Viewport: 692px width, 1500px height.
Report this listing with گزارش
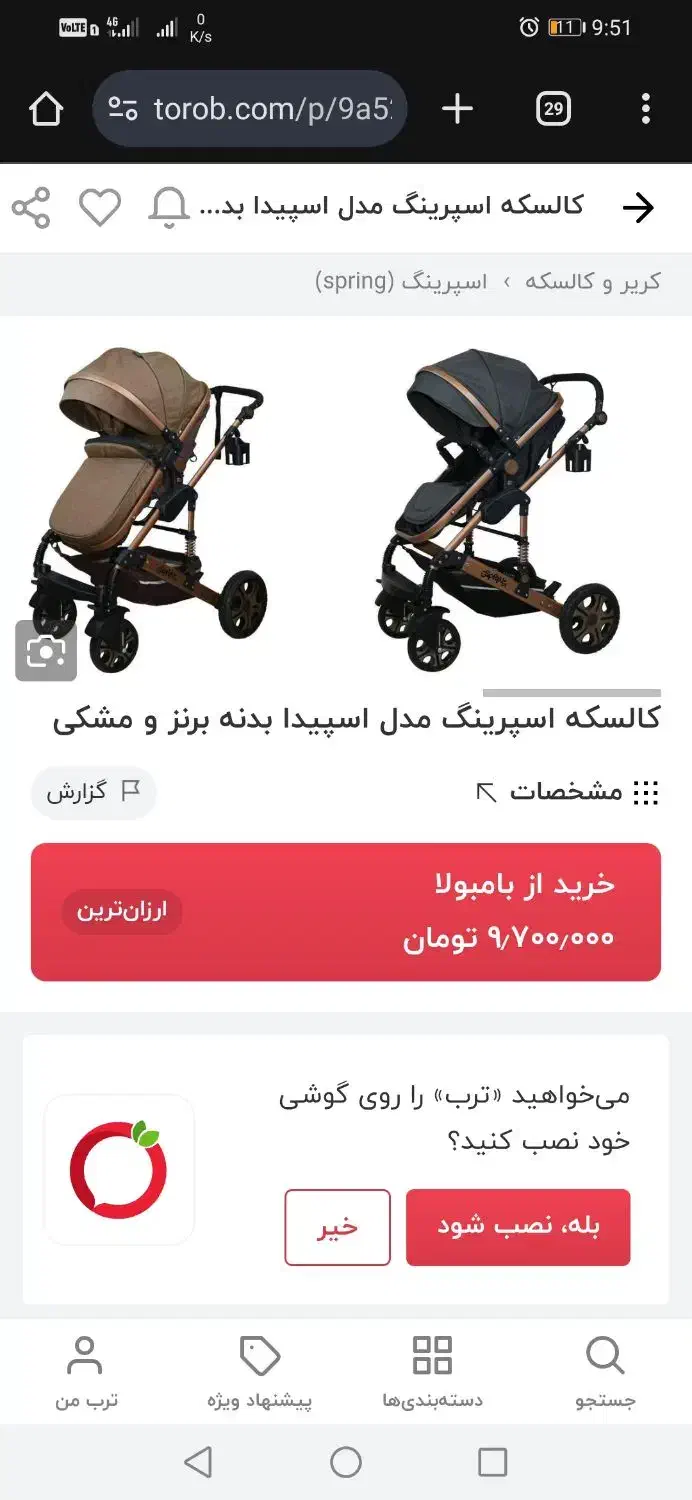93,792
